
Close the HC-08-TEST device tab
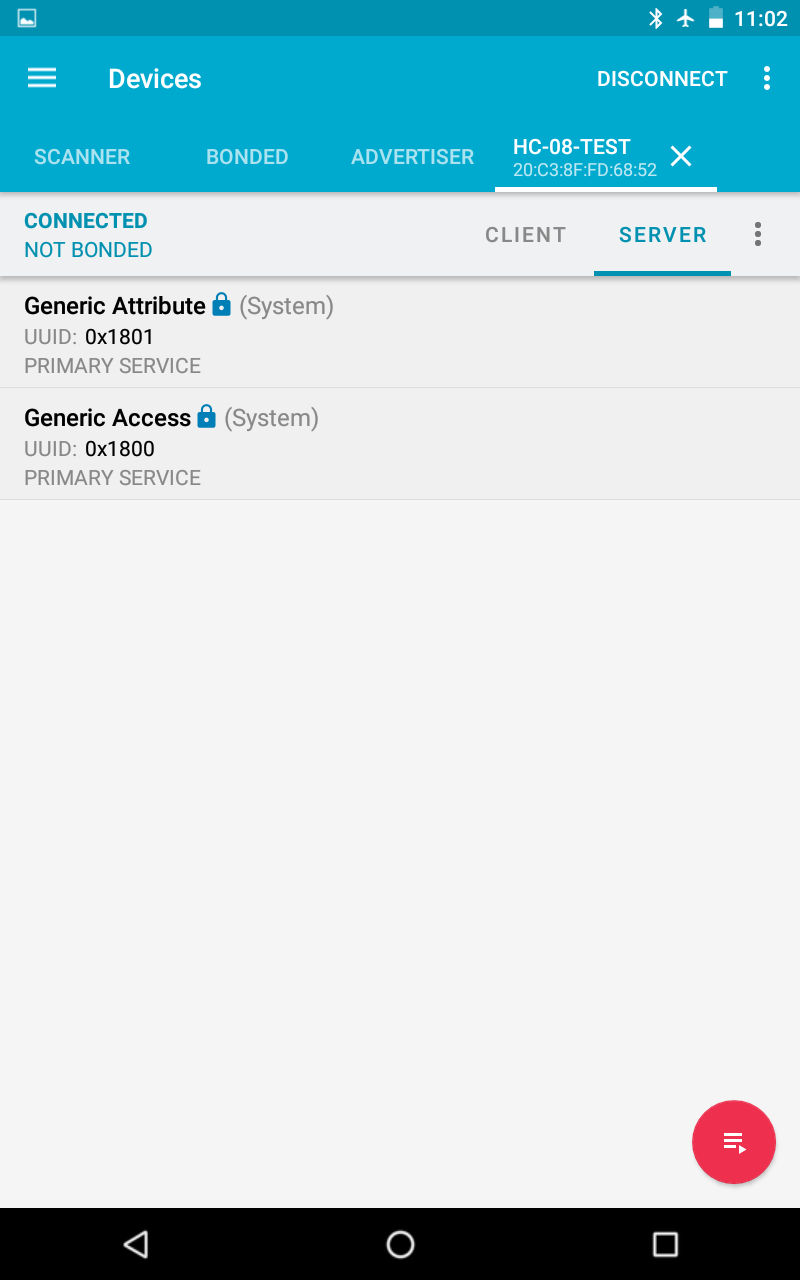681,156
